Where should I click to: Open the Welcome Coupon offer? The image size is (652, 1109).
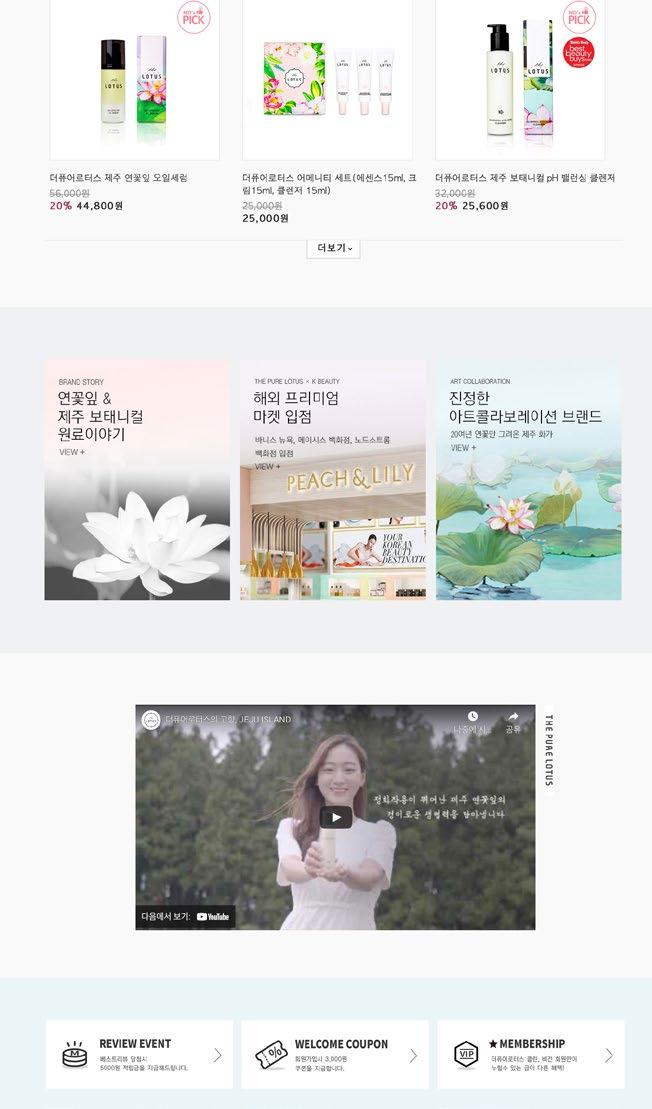(x=334, y=1054)
